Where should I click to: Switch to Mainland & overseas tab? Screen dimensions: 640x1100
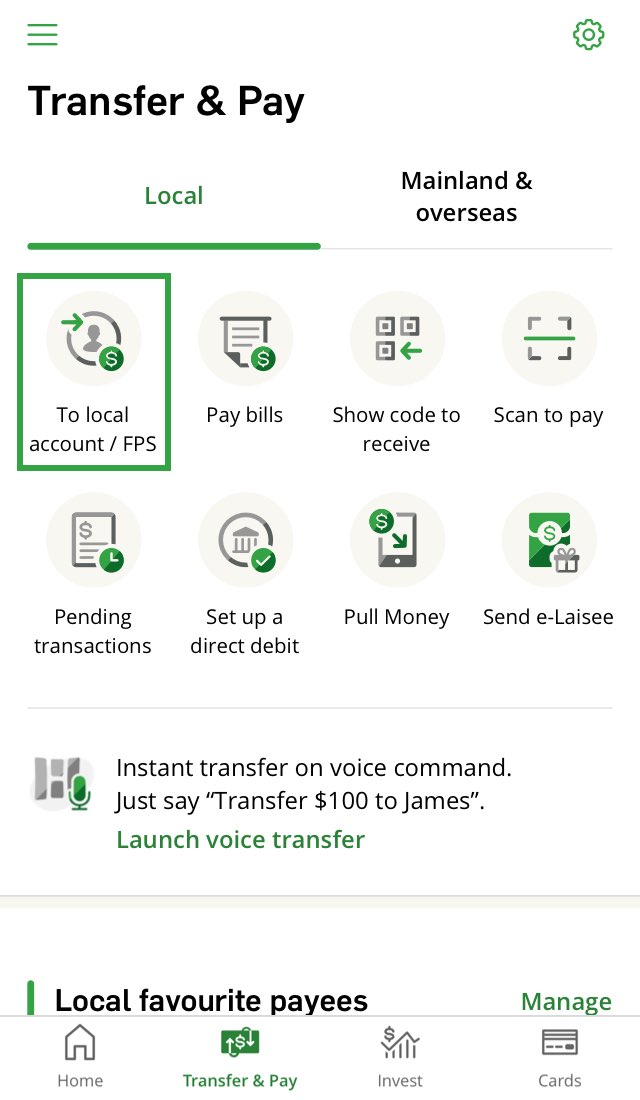click(x=466, y=197)
